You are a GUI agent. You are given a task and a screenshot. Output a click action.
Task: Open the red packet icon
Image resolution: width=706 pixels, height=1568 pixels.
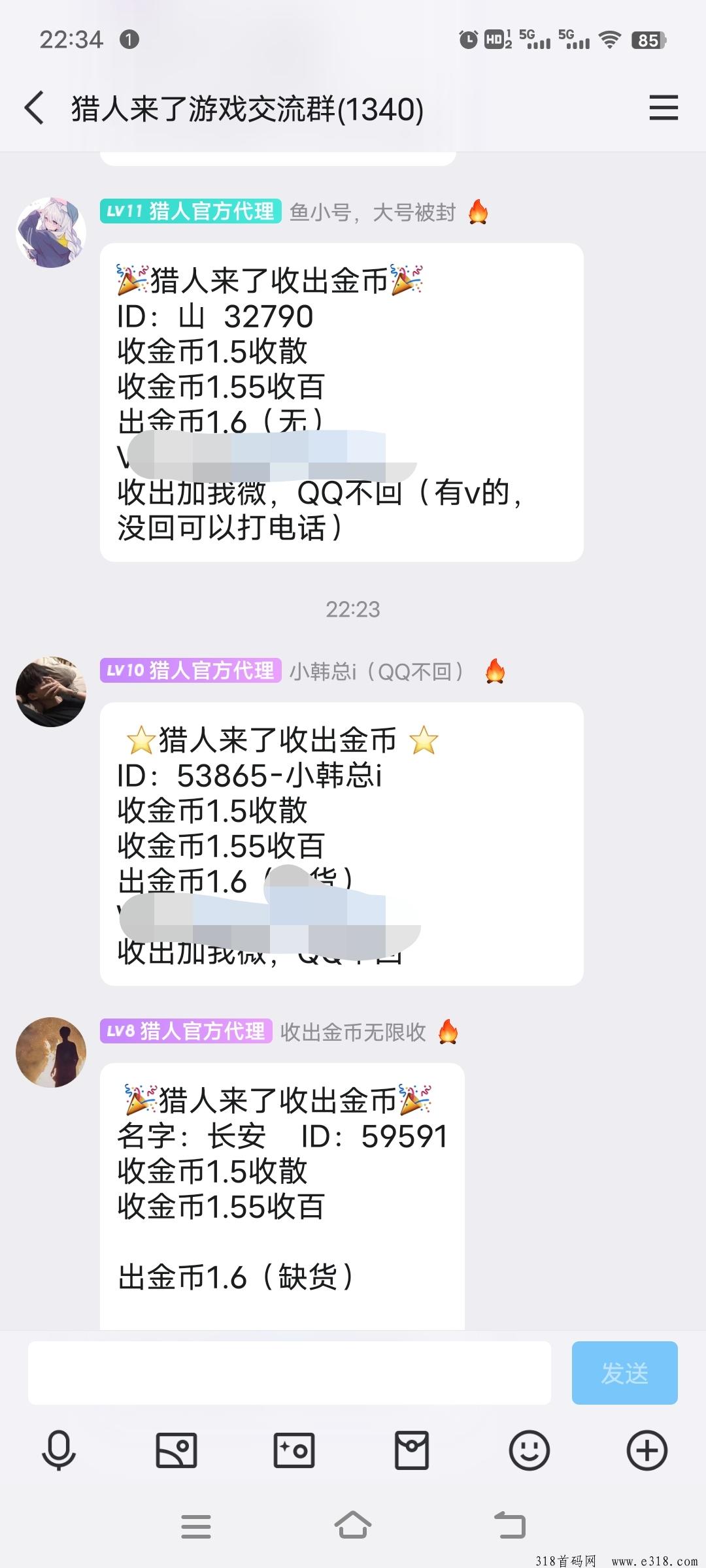tap(412, 1450)
